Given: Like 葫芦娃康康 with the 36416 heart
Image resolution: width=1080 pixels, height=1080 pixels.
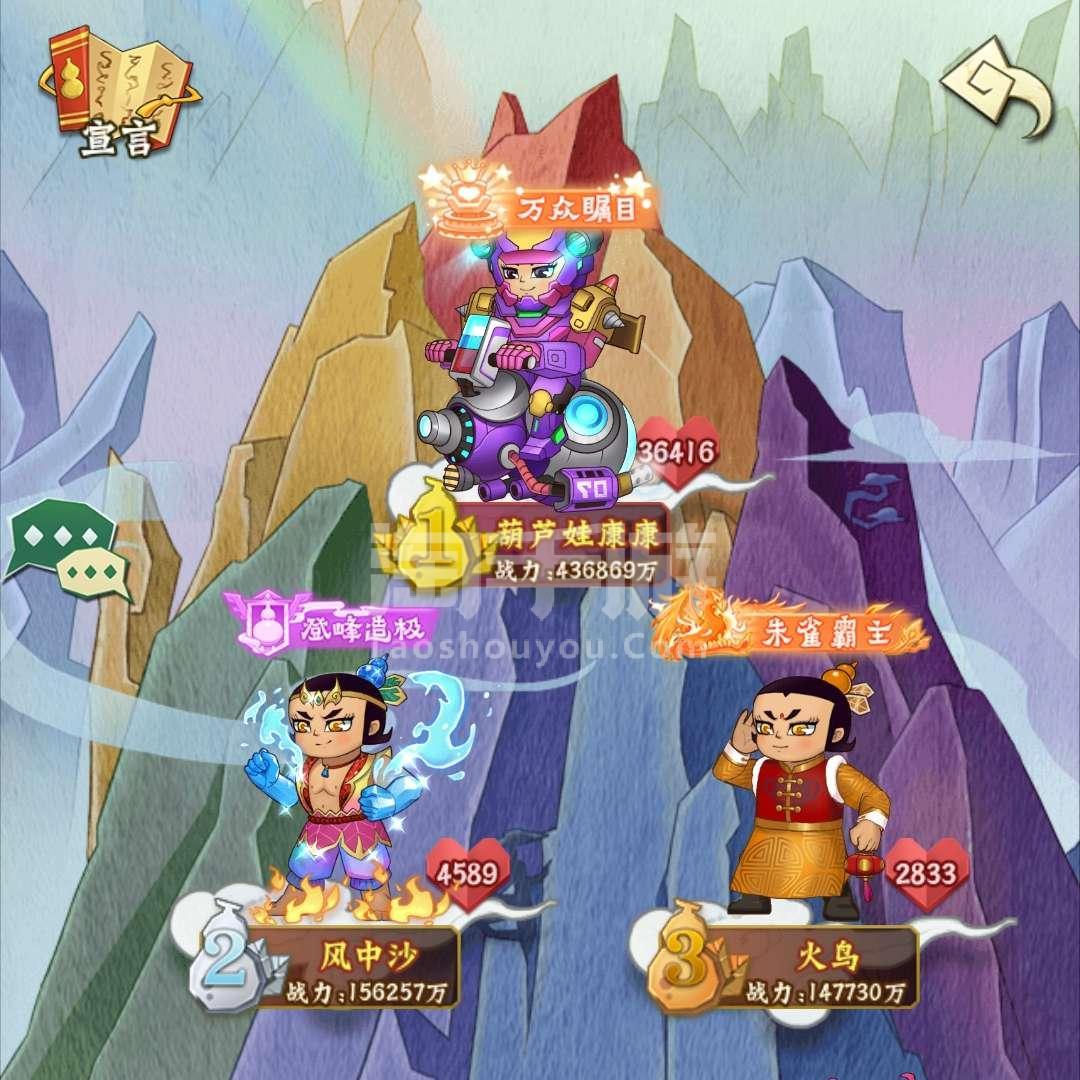Looking at the screenshot, I should click(678, 453).
